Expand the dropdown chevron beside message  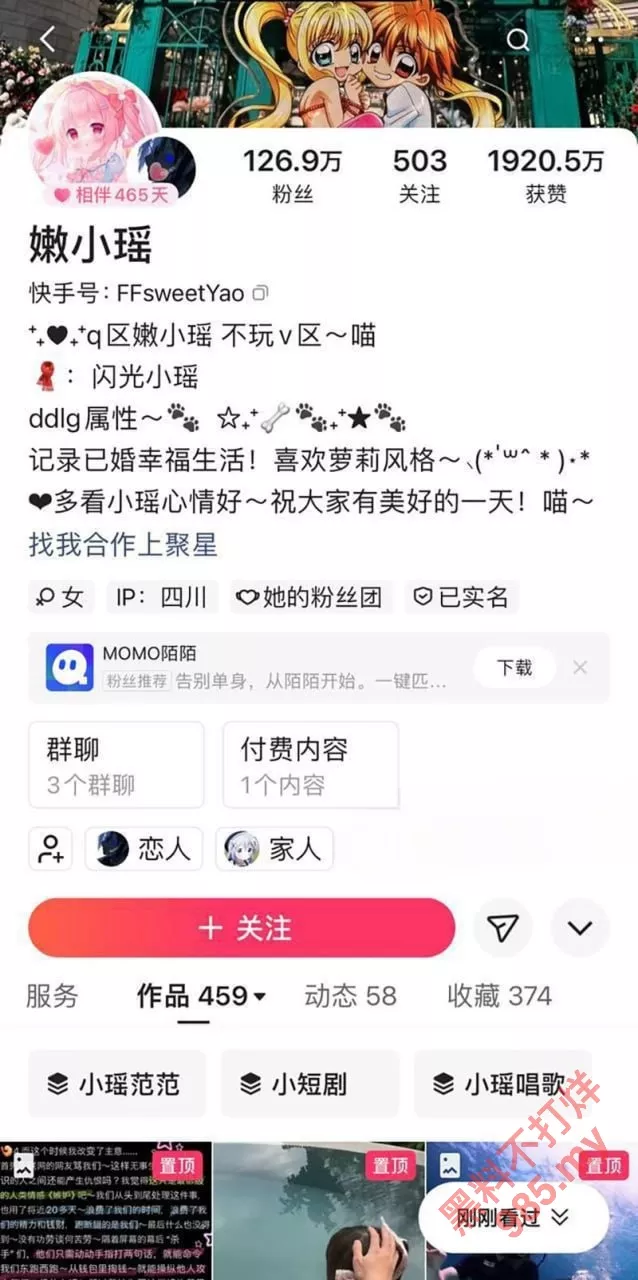tap(580, 928)
